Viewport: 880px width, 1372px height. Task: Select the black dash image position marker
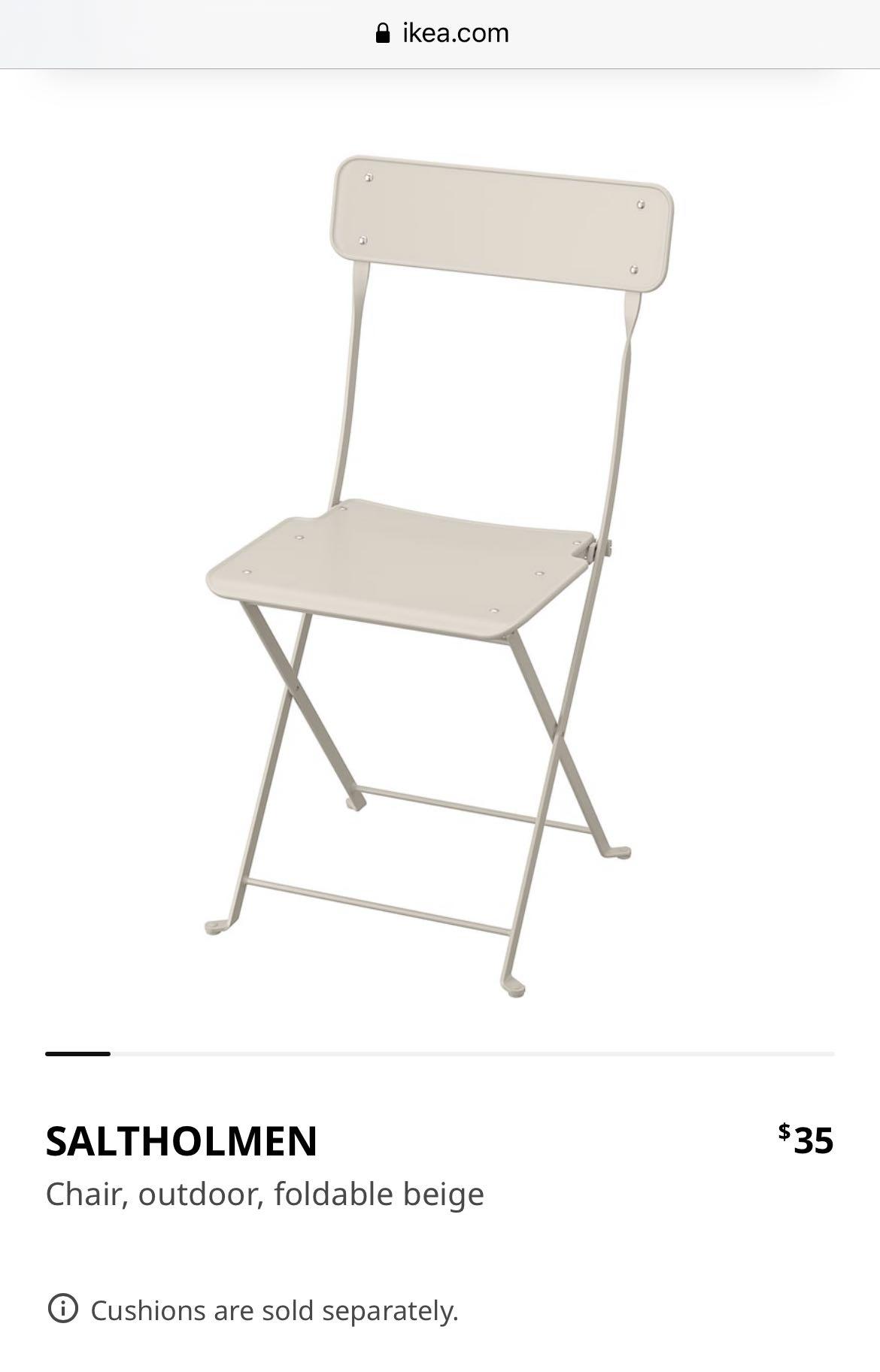tap(79, 1056)
